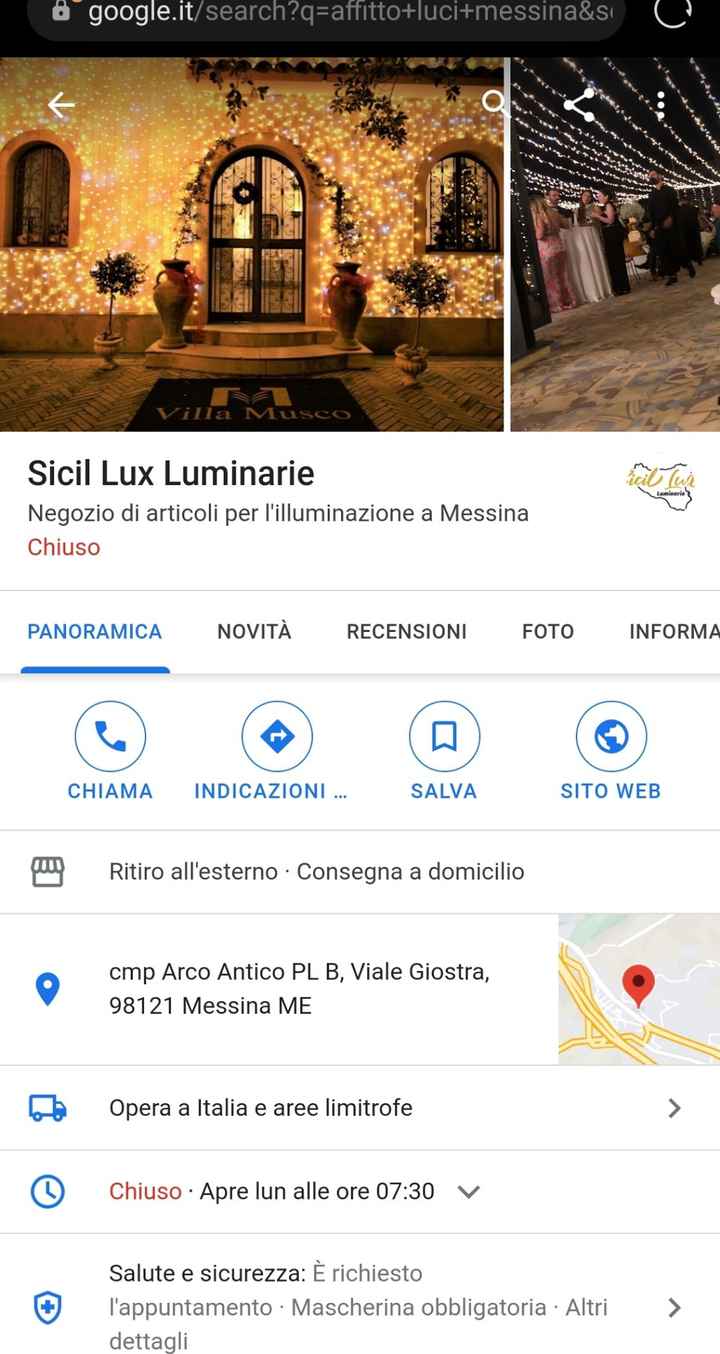
Task: Open the search magnifier icon
Action: [x=492, y=102]
